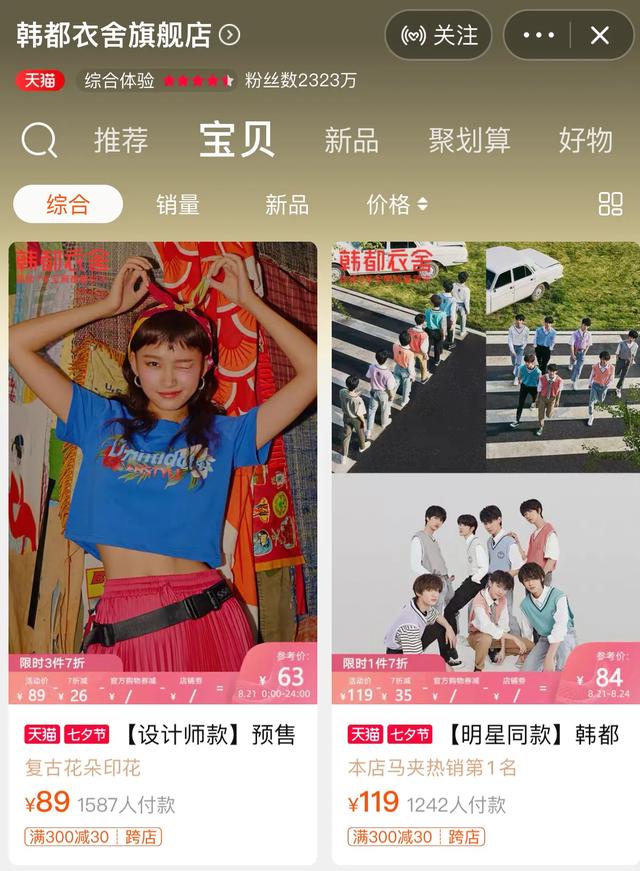Sort products by 价格
Image resolution: width=640 pixels, height=871 pixels.
[x=396, y=205]
